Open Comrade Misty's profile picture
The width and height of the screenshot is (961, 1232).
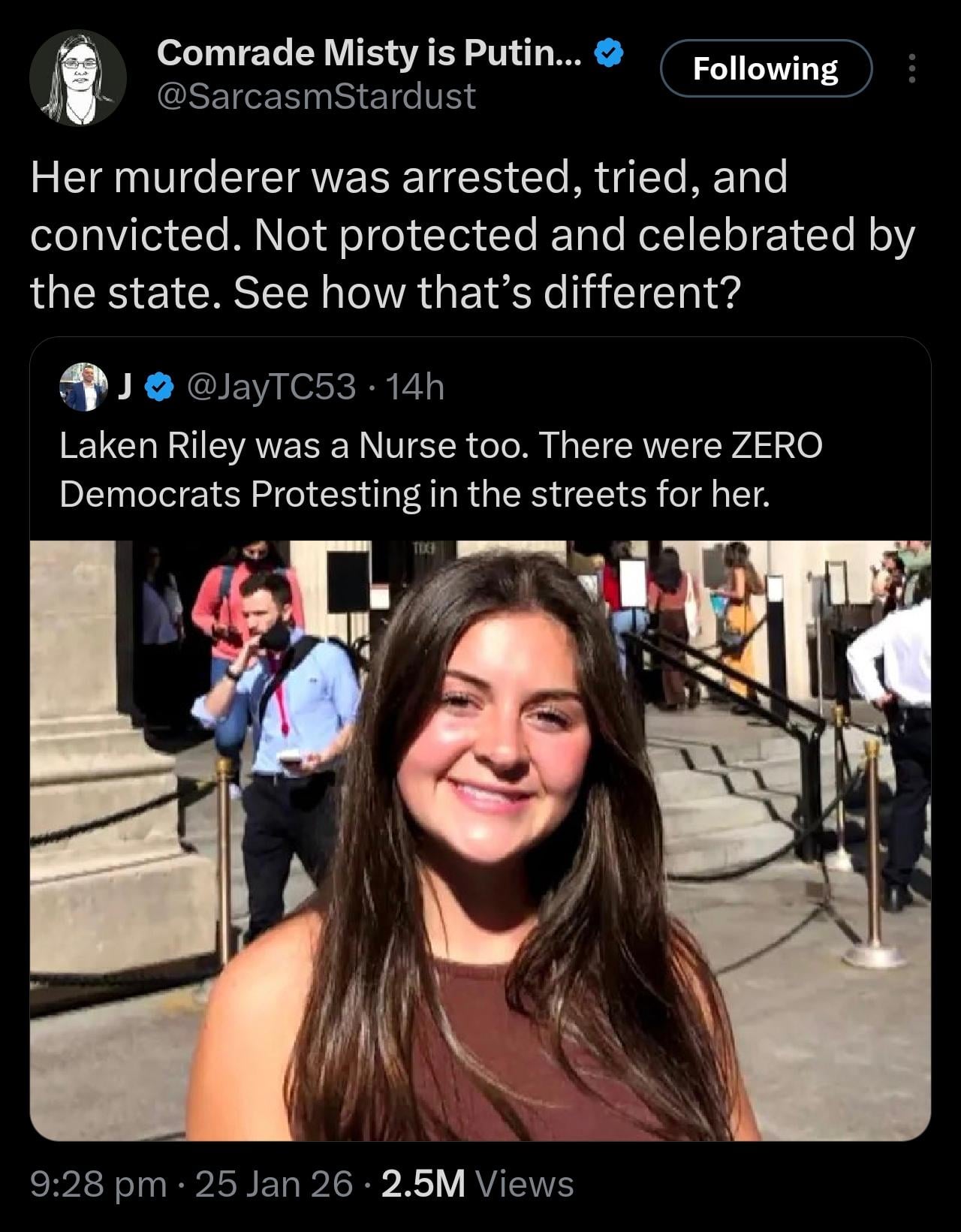pyautogui.click(x=77, y=77)
